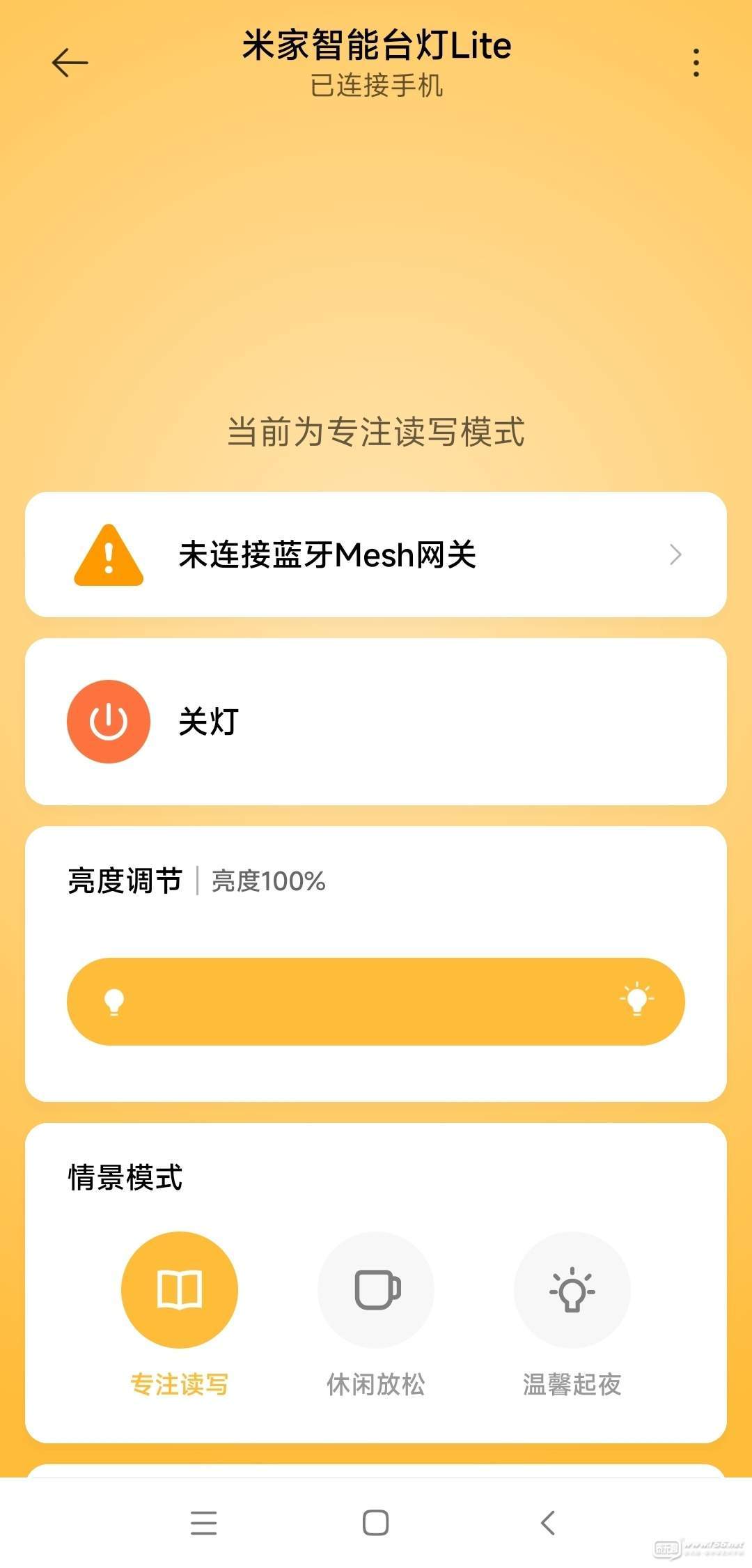752x1568 pixels.
Task: Tap the brightness slider bar
Action: 376,1001
